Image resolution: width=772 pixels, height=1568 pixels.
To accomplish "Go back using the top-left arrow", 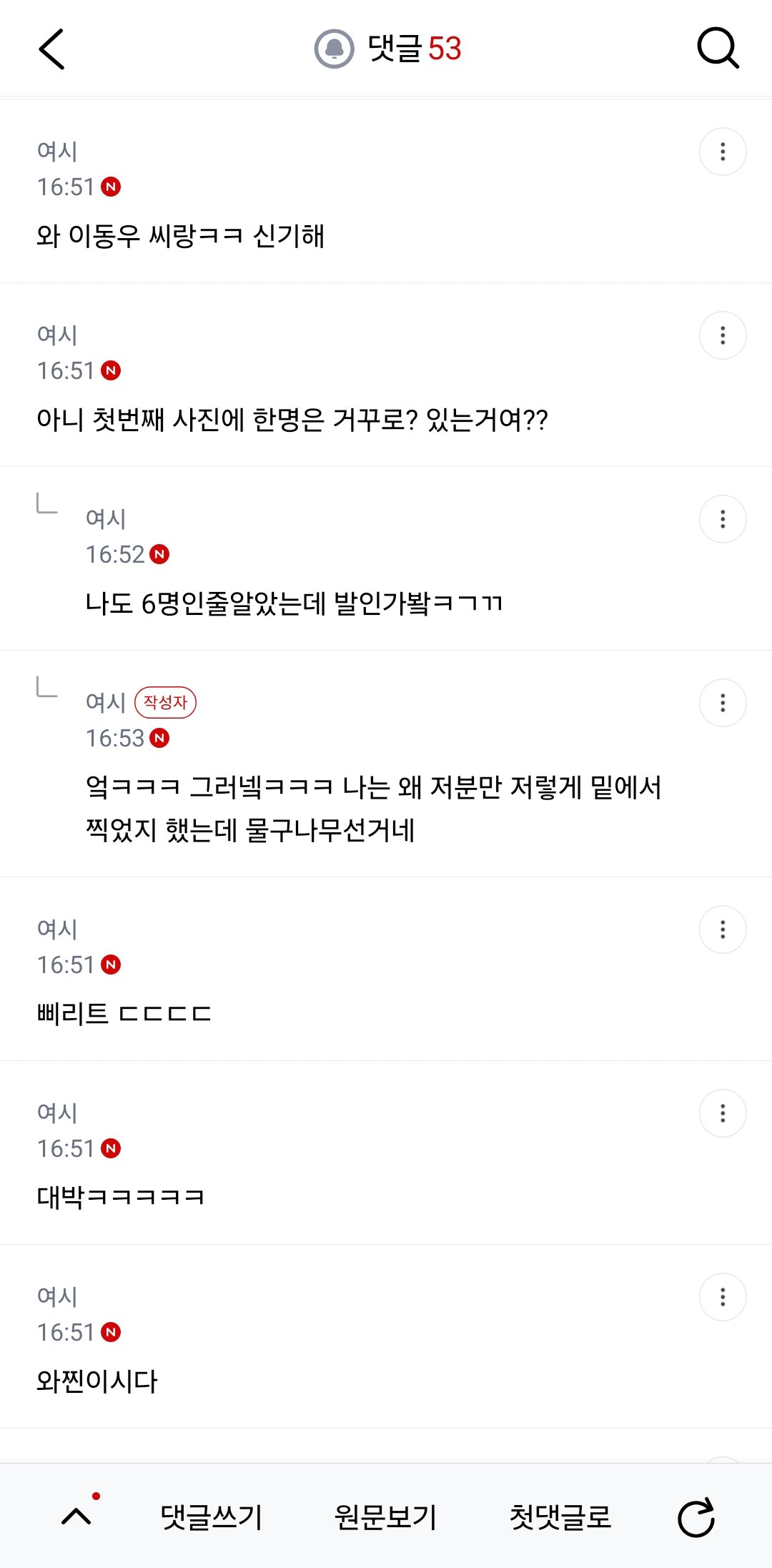I will [x=51, y=49].
